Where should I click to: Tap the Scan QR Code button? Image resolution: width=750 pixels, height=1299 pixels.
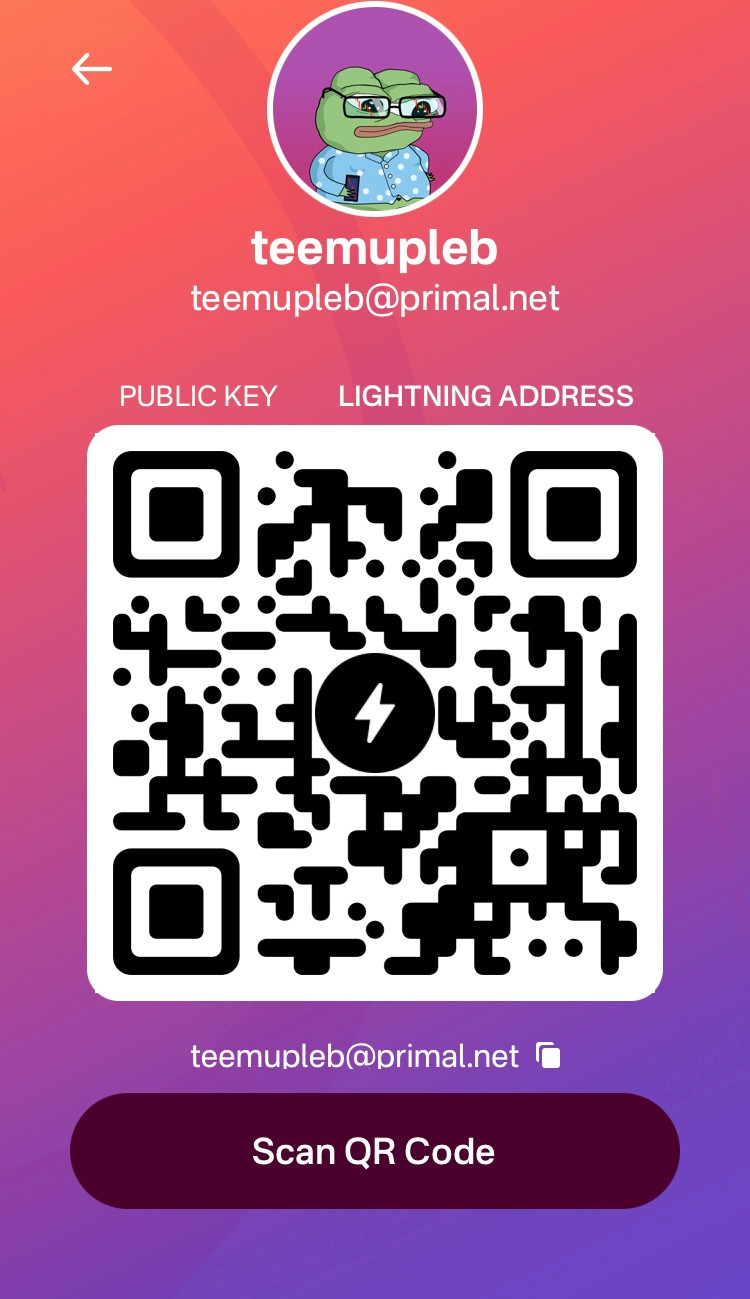click(374, 1151)
